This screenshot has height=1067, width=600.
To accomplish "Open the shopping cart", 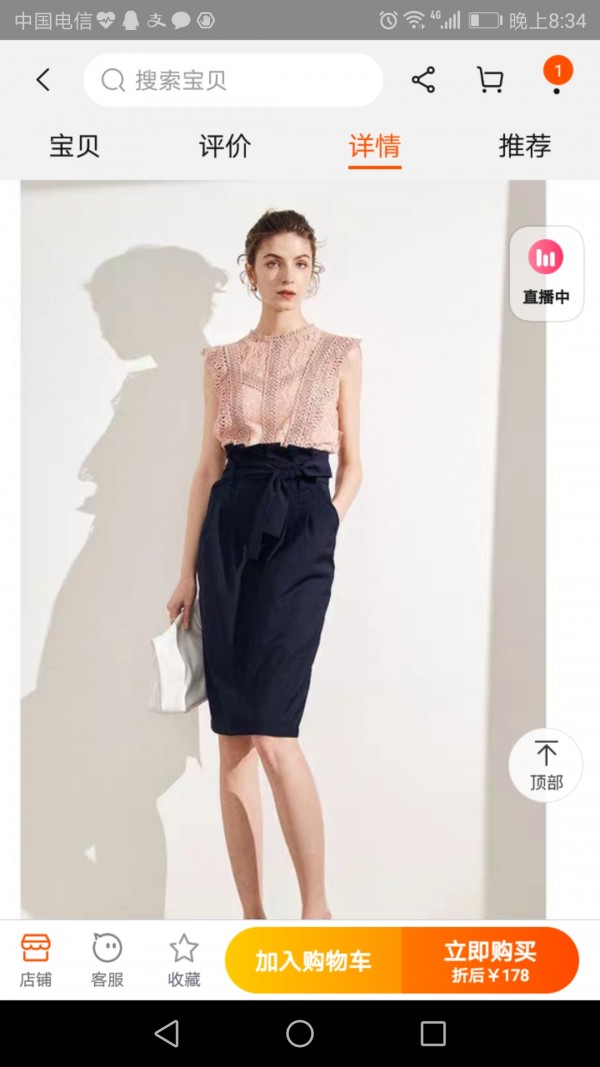I will 490,80.
